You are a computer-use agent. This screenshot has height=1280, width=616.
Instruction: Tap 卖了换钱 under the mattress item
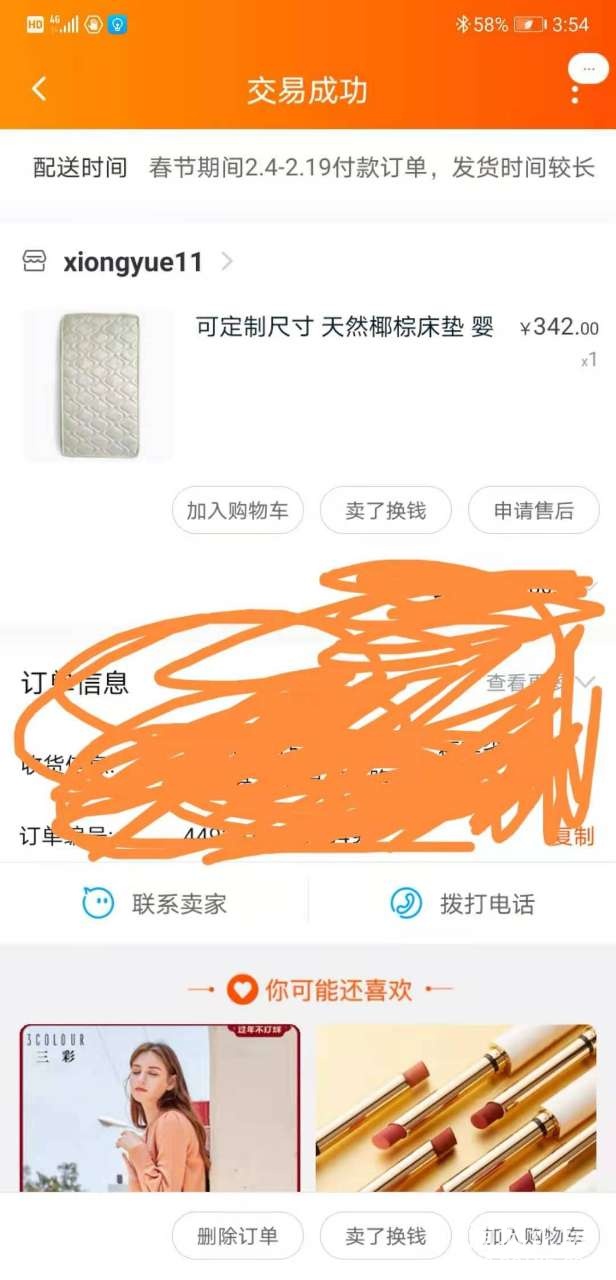pos(385,511)
